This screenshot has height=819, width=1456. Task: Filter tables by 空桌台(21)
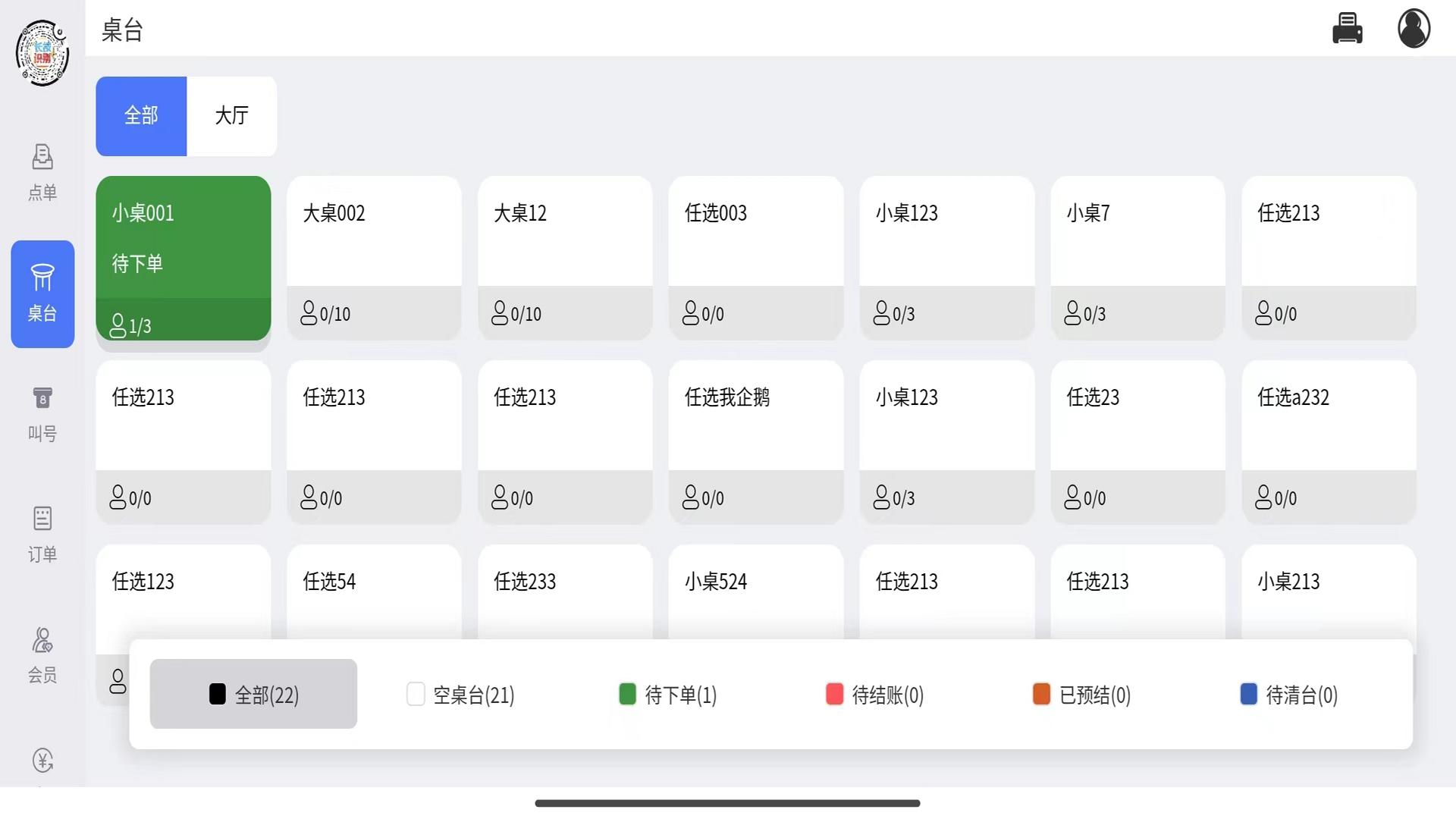460,695
